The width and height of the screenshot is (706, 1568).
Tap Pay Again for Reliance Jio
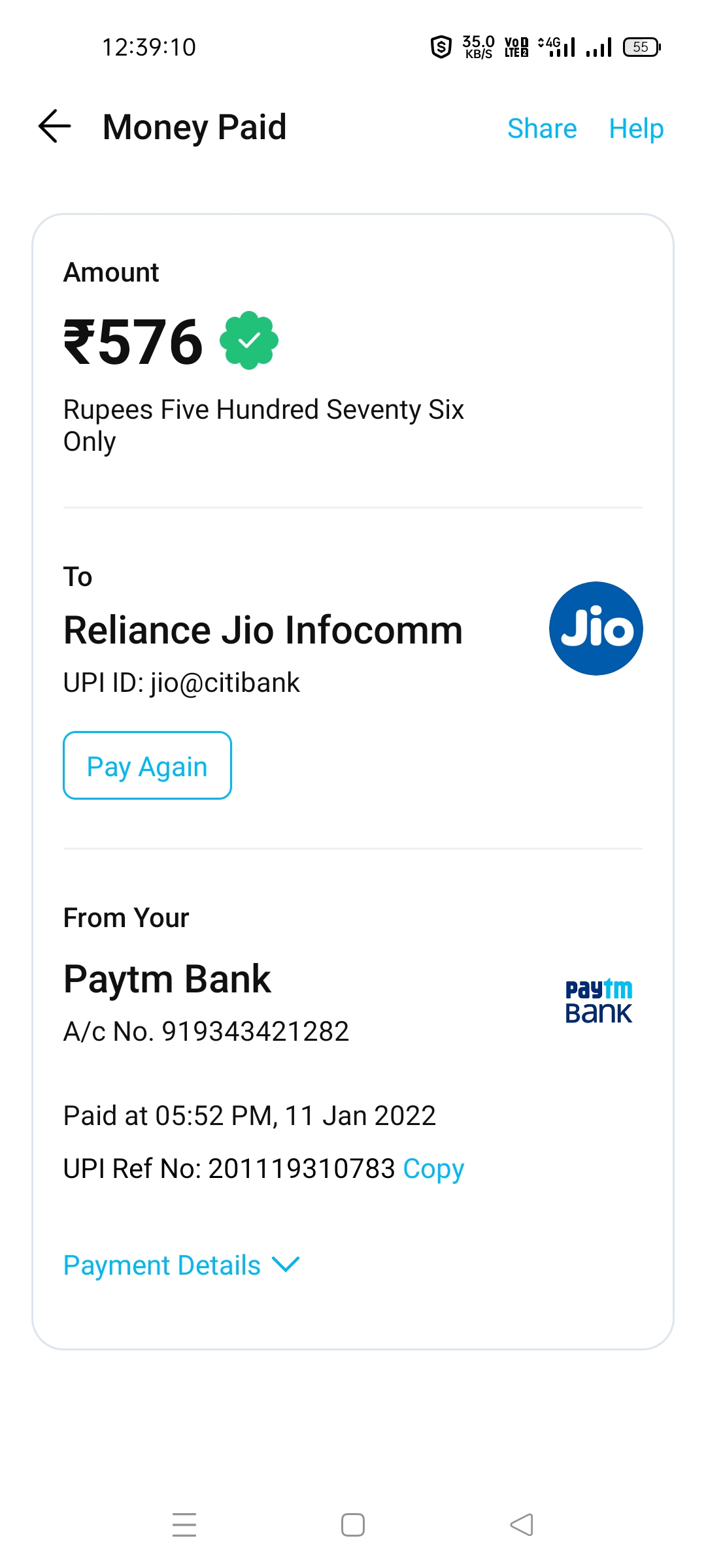[147, 765]
